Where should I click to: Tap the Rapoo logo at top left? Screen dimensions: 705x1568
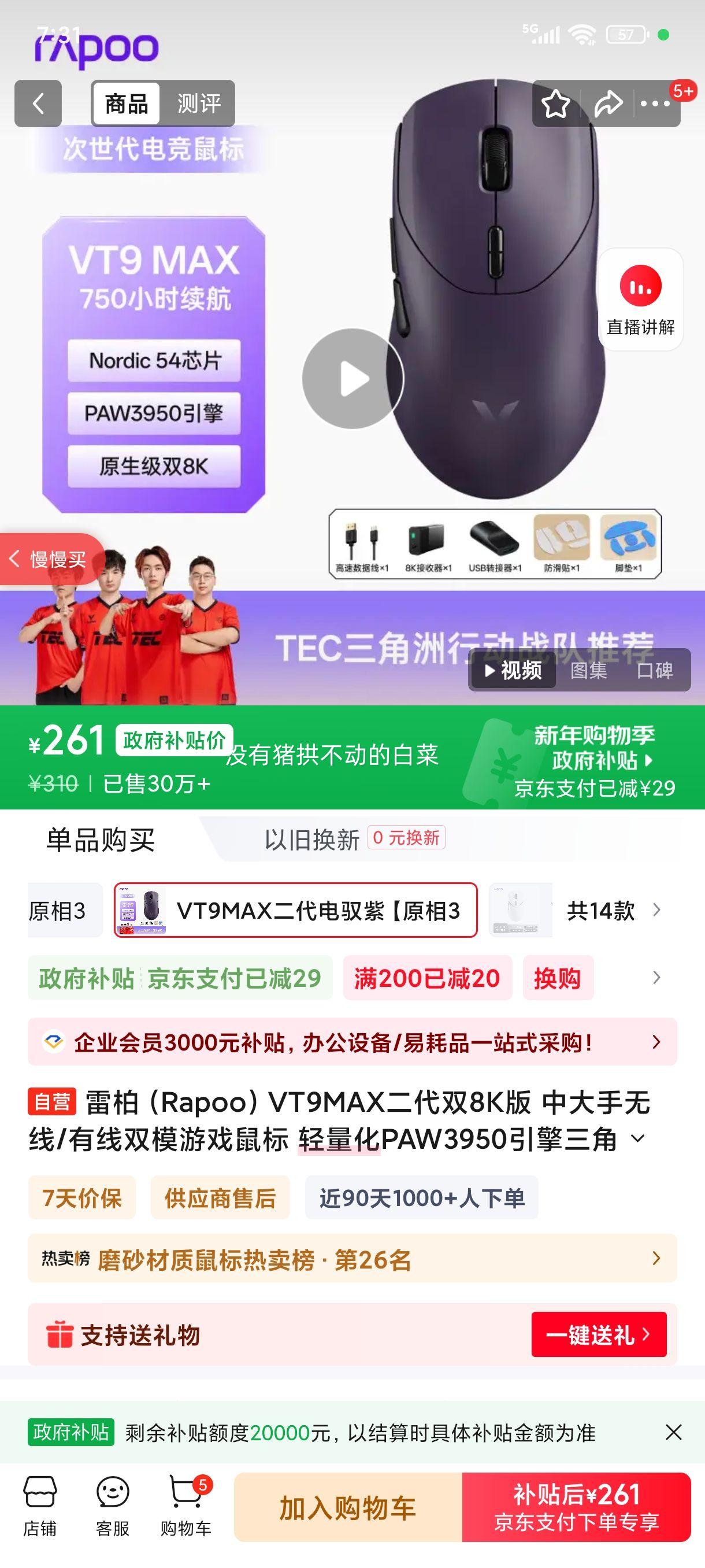click(97, 47)
